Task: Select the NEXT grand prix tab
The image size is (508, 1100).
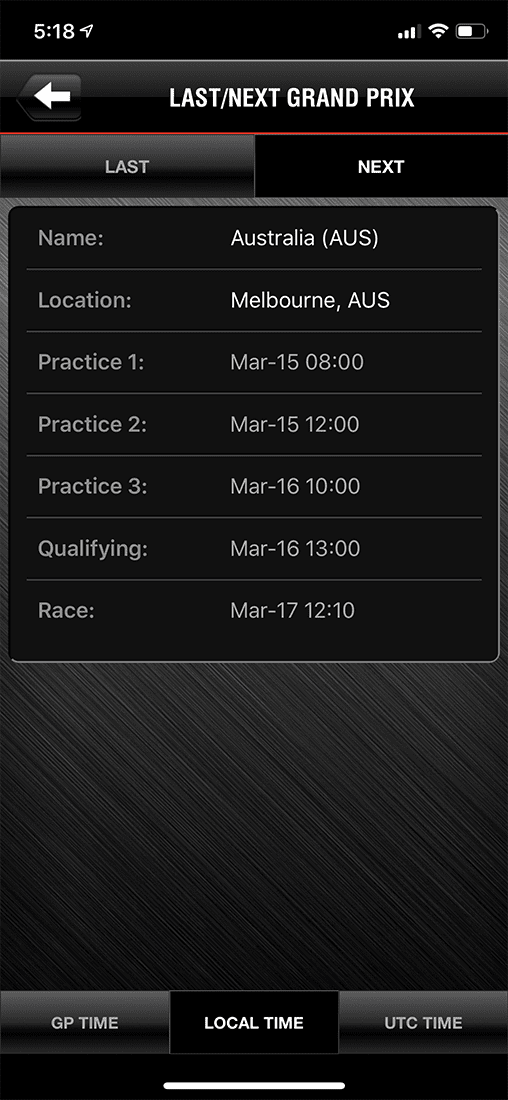Action: 381,167
